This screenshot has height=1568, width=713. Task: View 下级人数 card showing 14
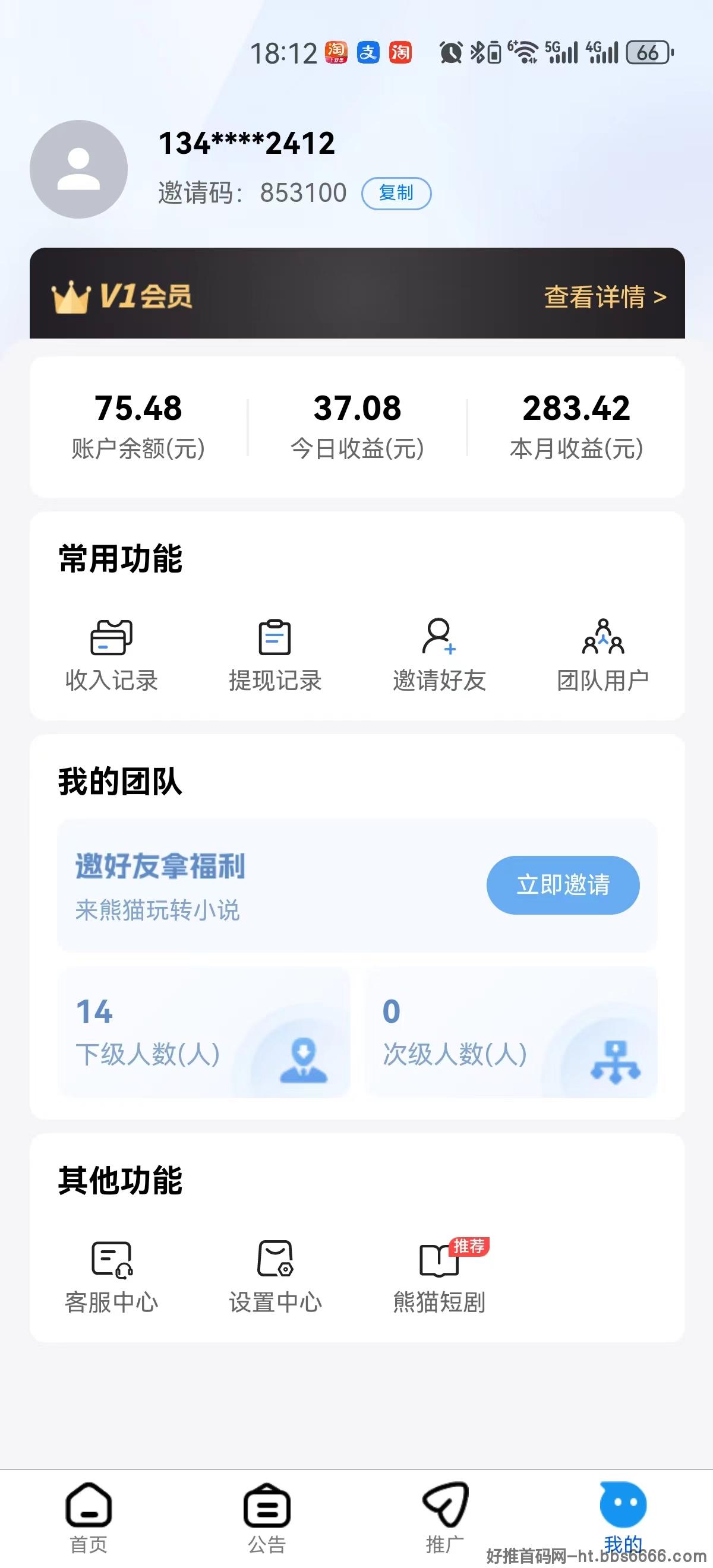click(x=204, y=1033)
